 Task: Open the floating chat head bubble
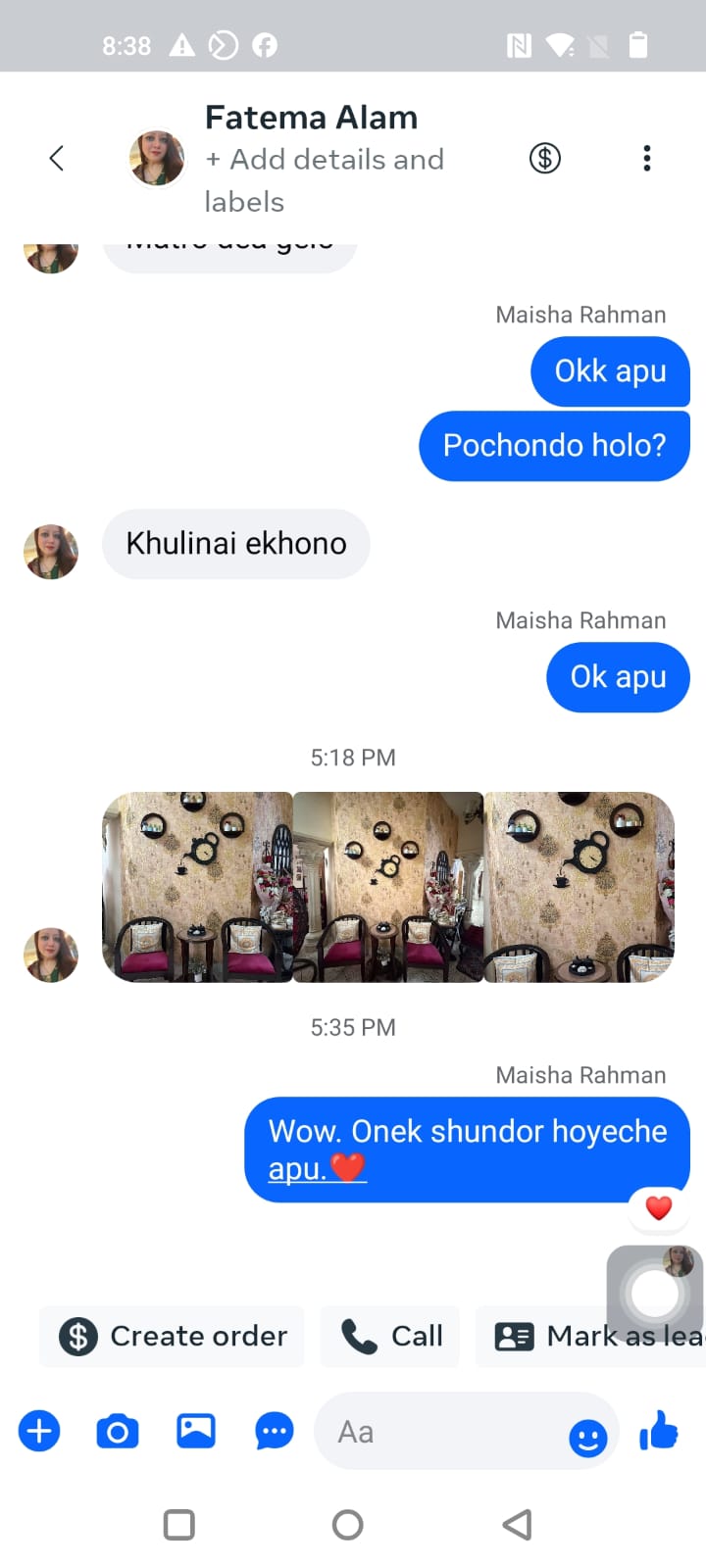point(654,1293)
